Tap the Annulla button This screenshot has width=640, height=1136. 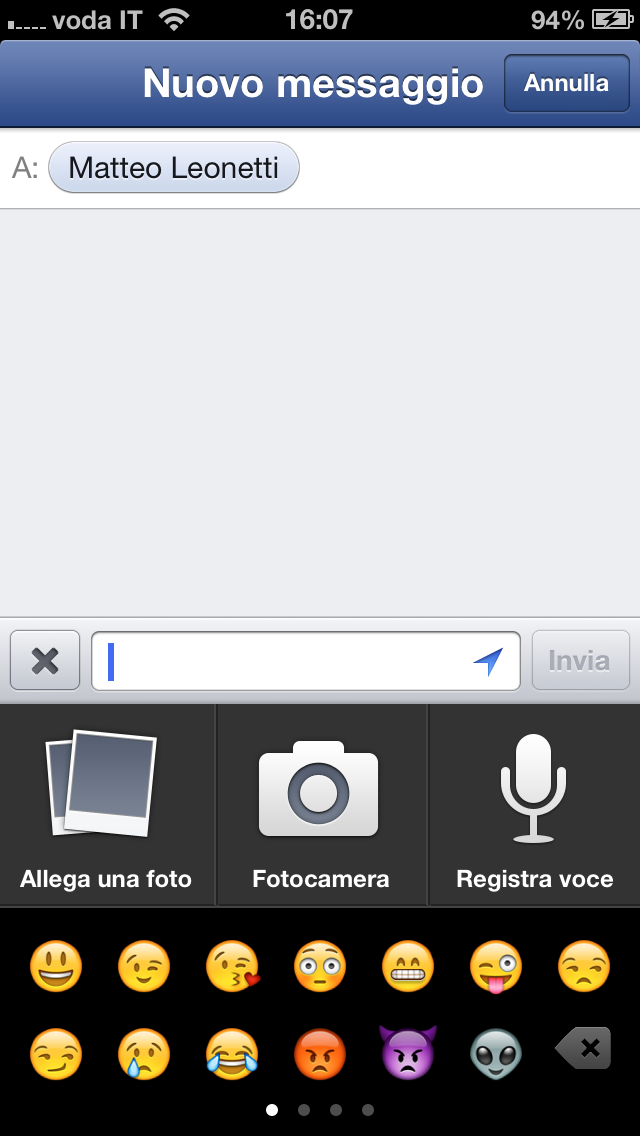tap(566, 83)
